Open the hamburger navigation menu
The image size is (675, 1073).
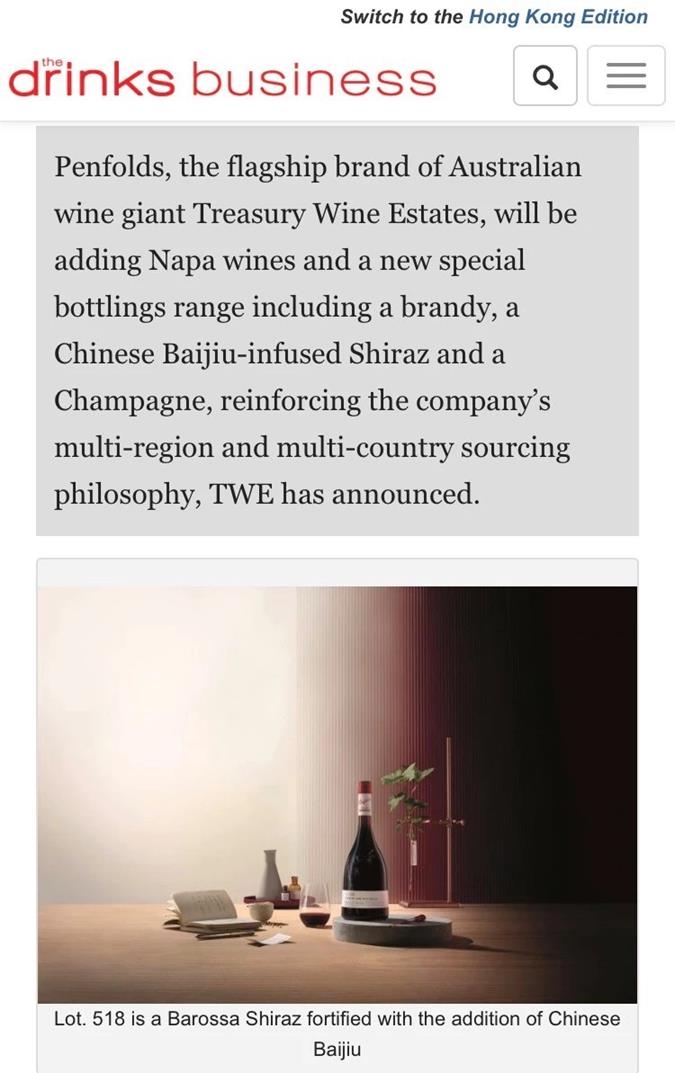point(626,76)
